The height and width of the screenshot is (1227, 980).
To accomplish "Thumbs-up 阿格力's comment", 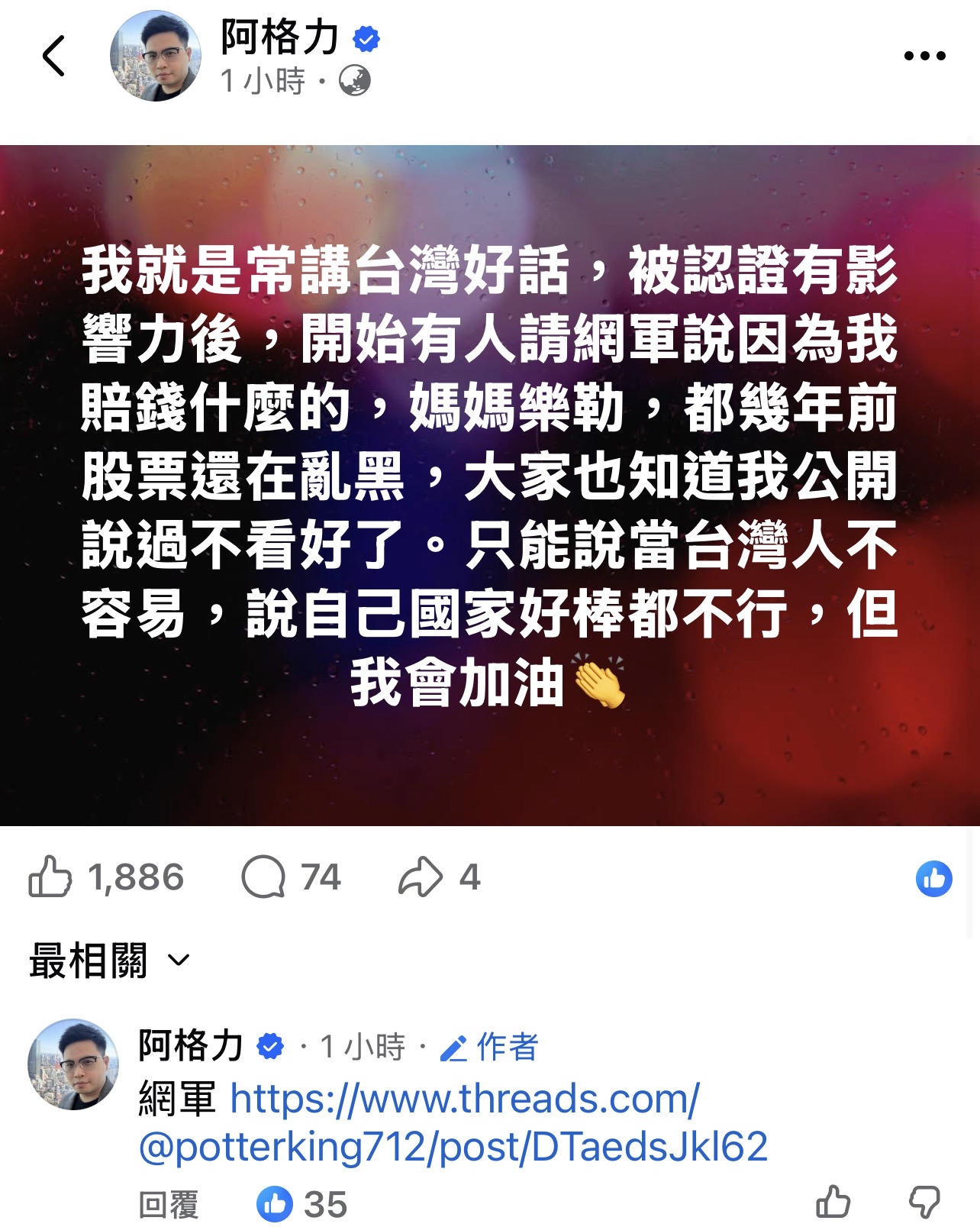I will click(833, 1202).
